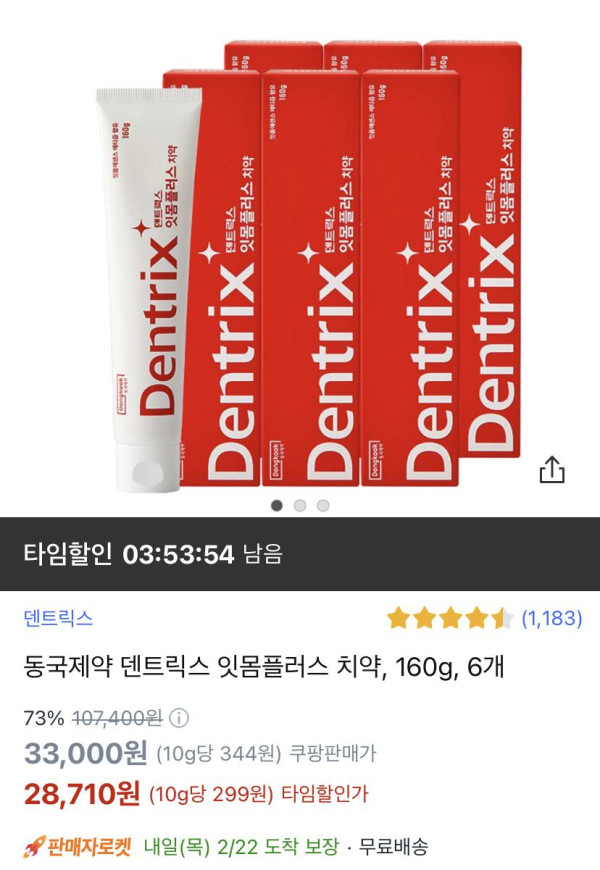Open the 덴트릭스 brand link

click(x=58, y=618)
